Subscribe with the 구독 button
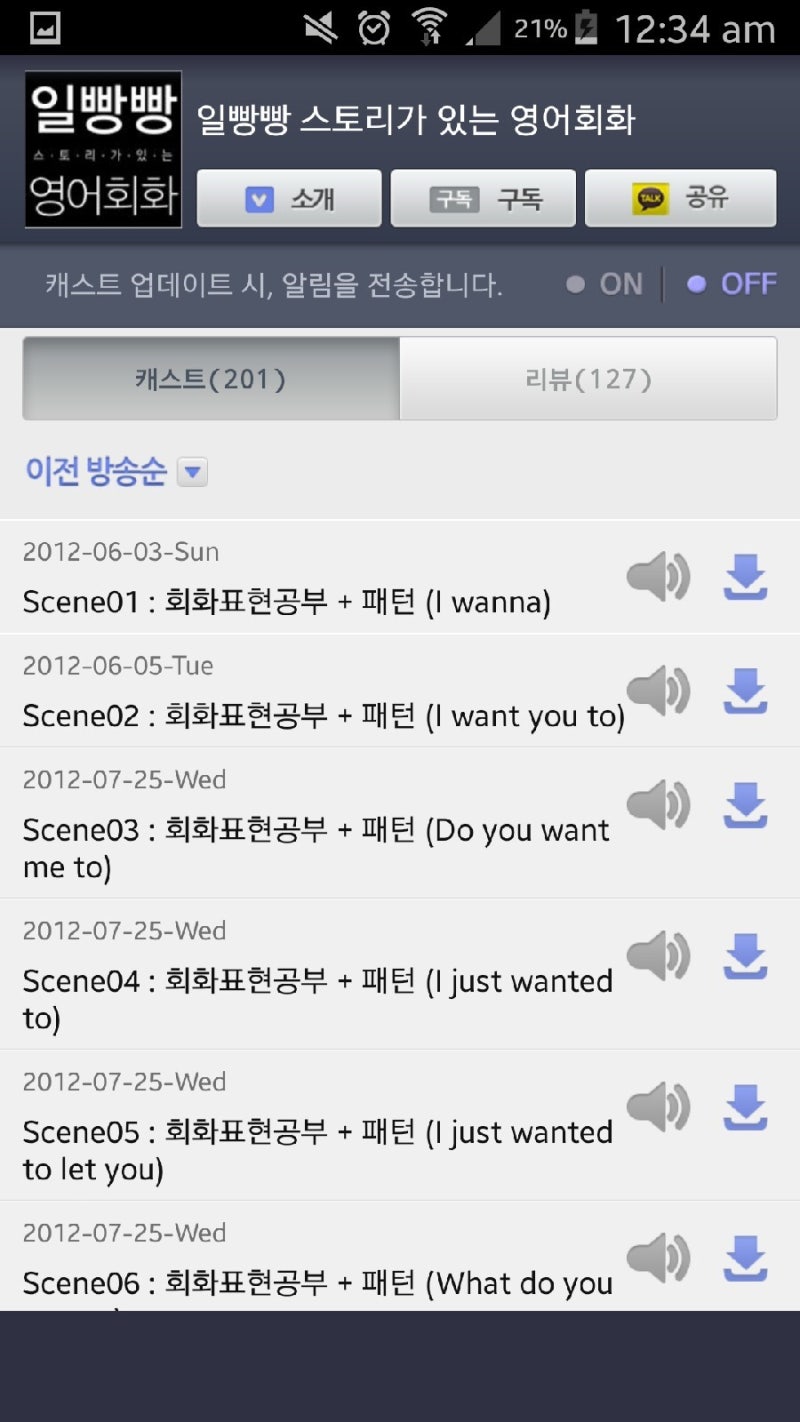The height and width of the screenshot is (1422, 800). coord(483,198)
